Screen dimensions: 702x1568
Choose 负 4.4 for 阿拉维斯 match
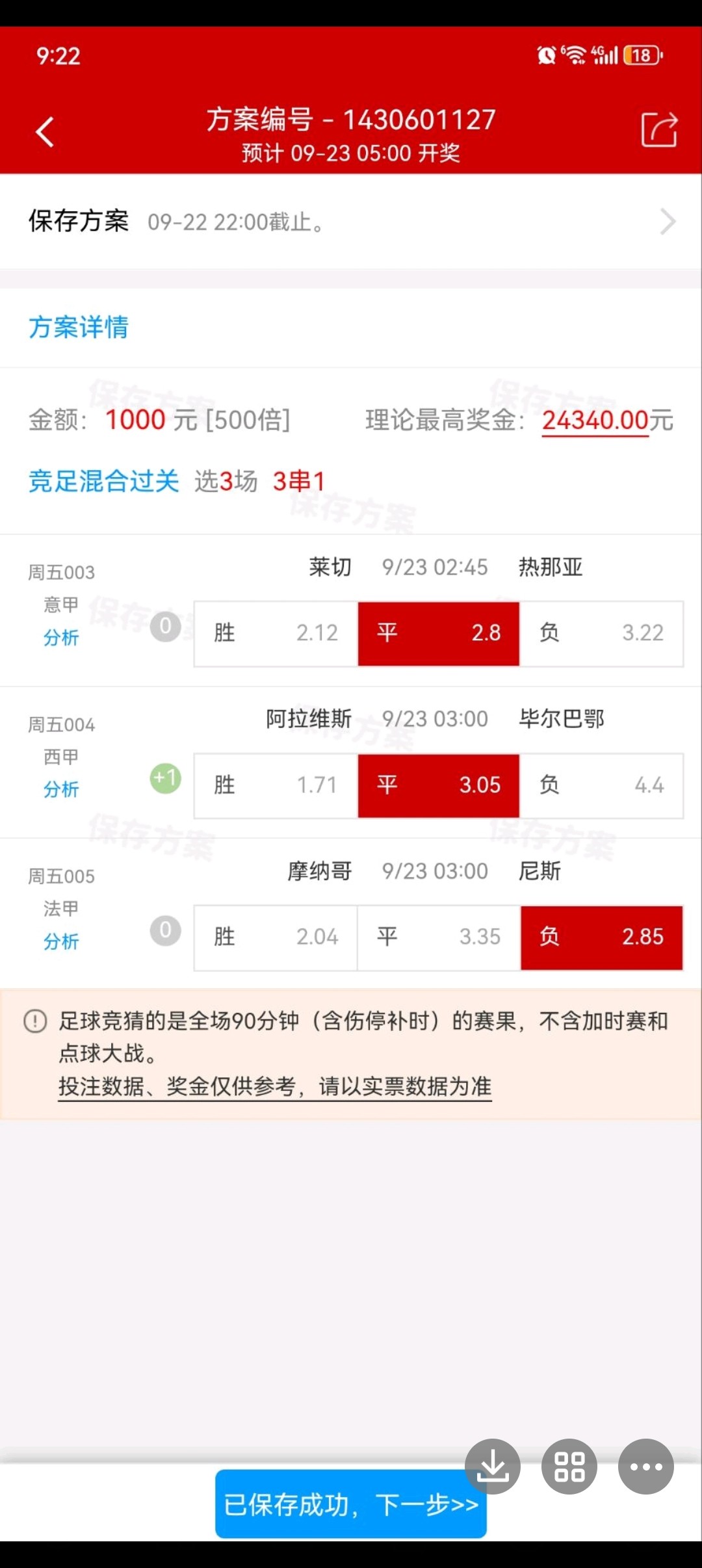[x=601, y=785]
